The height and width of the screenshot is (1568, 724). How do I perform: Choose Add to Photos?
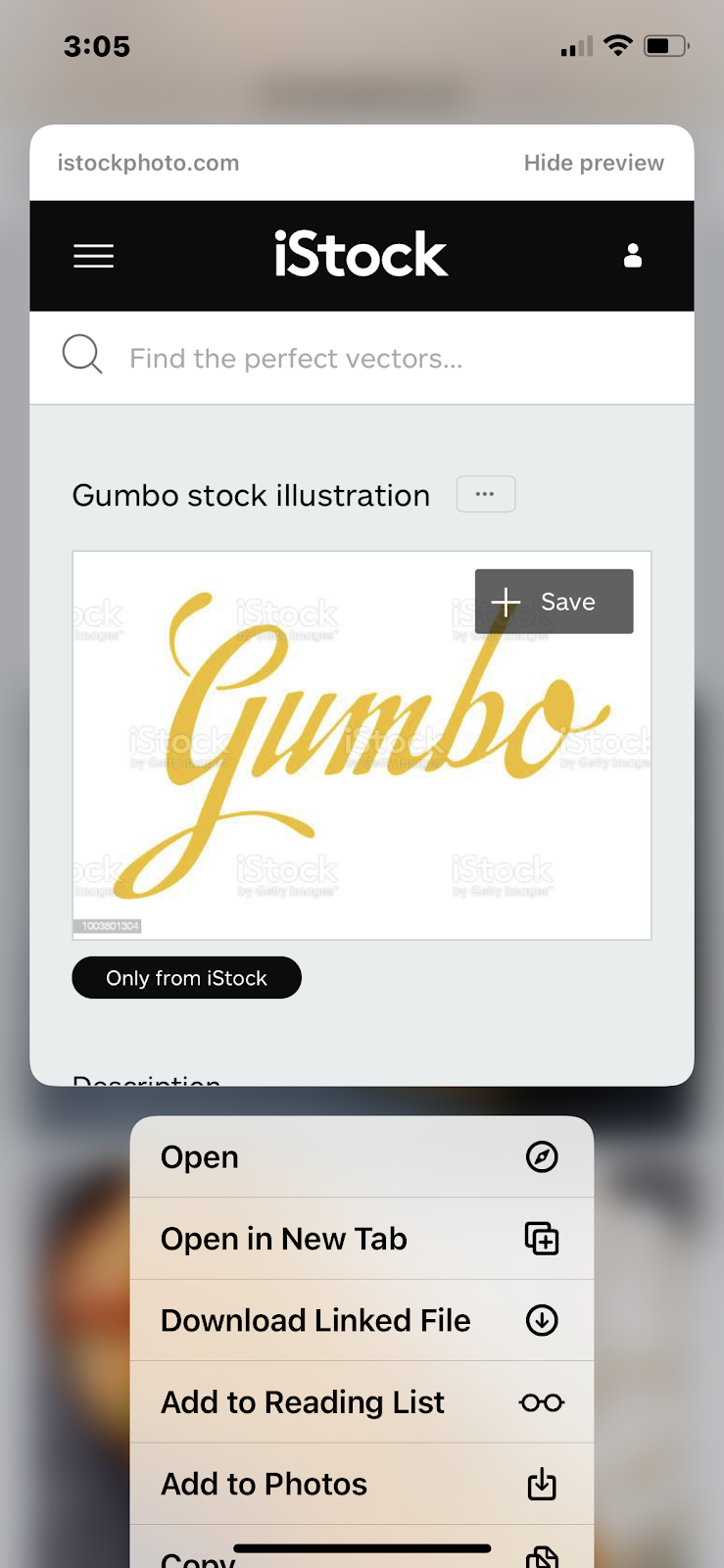point(361,1484)
